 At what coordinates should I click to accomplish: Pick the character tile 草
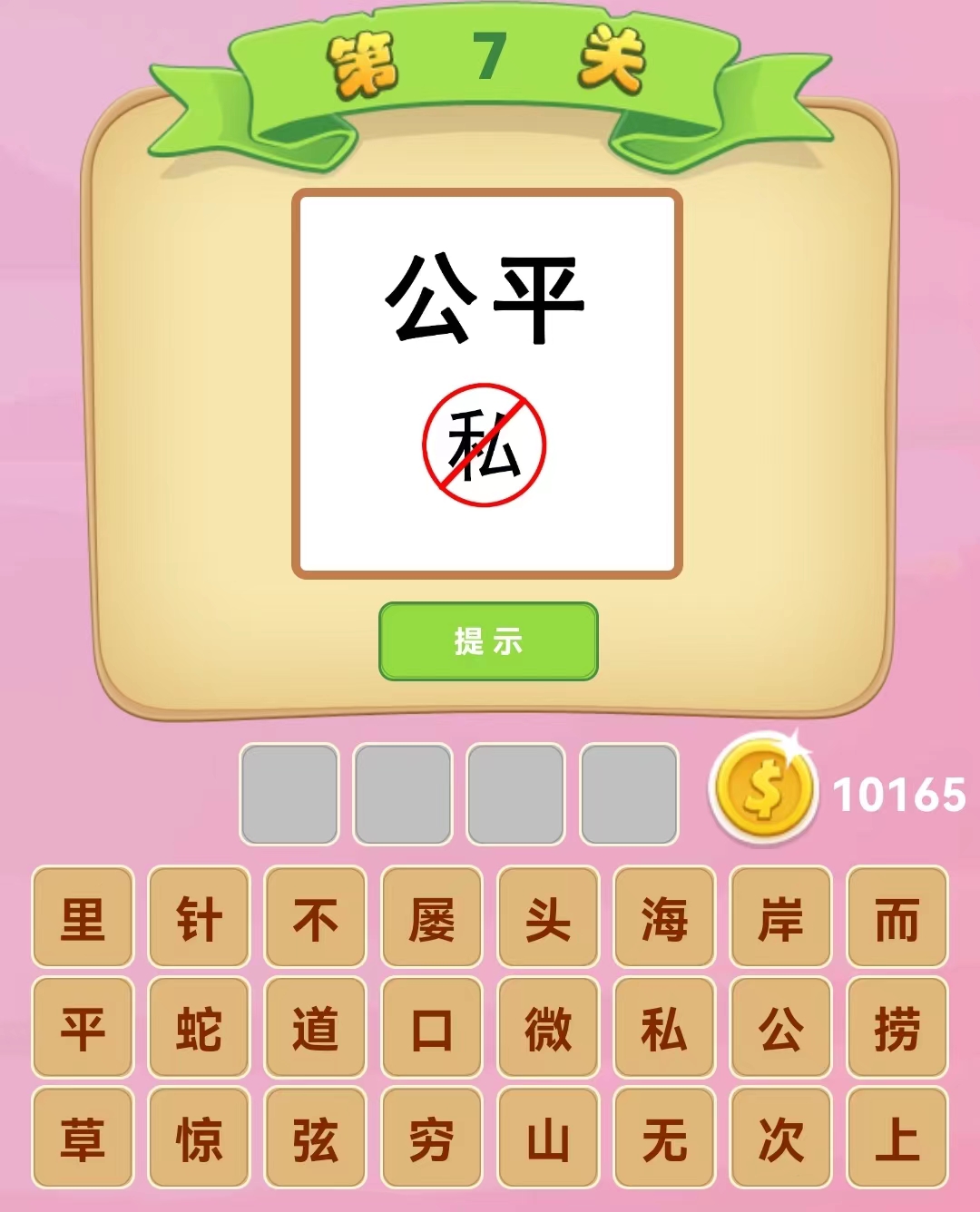point(83,1139)
